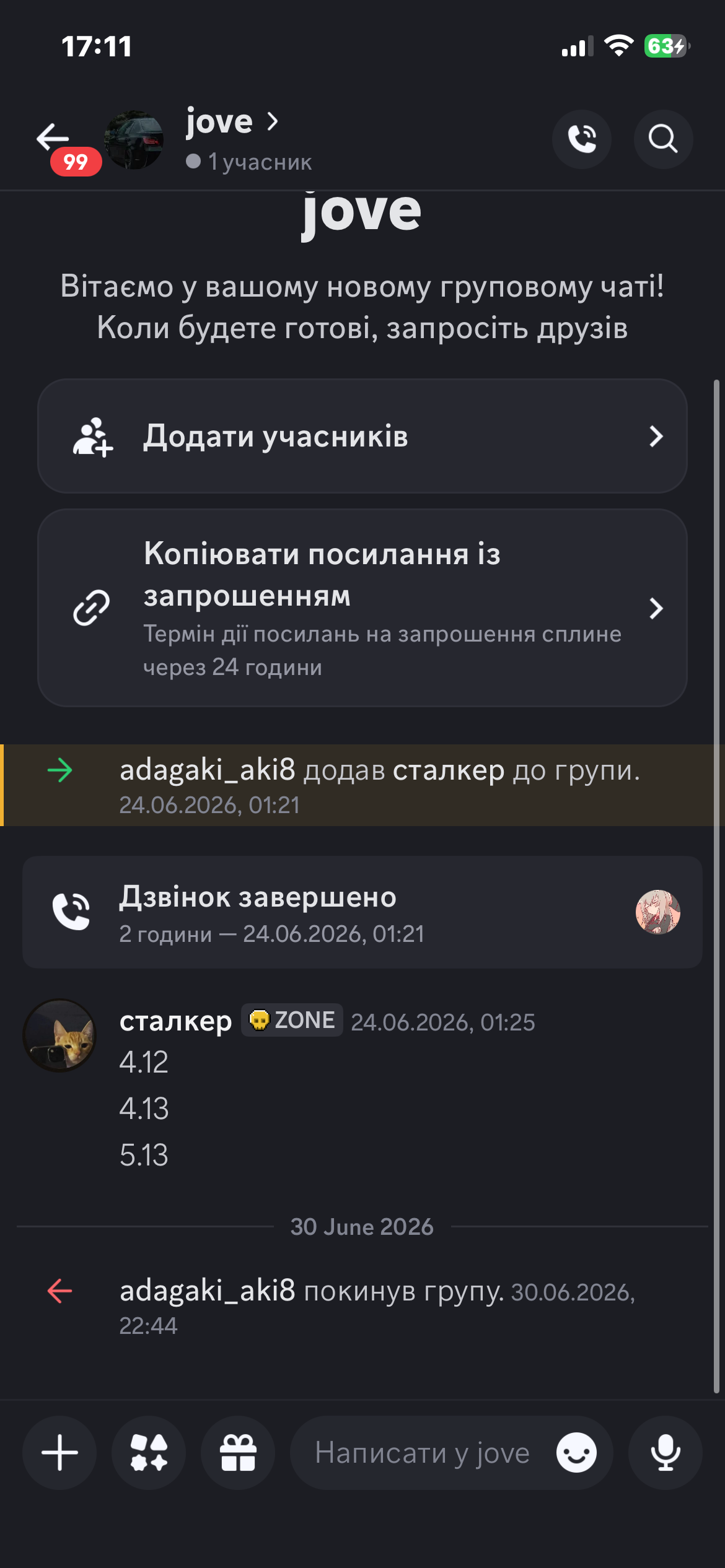
Task: Tap the microphone voice message button
Action: click(666, 1452)
